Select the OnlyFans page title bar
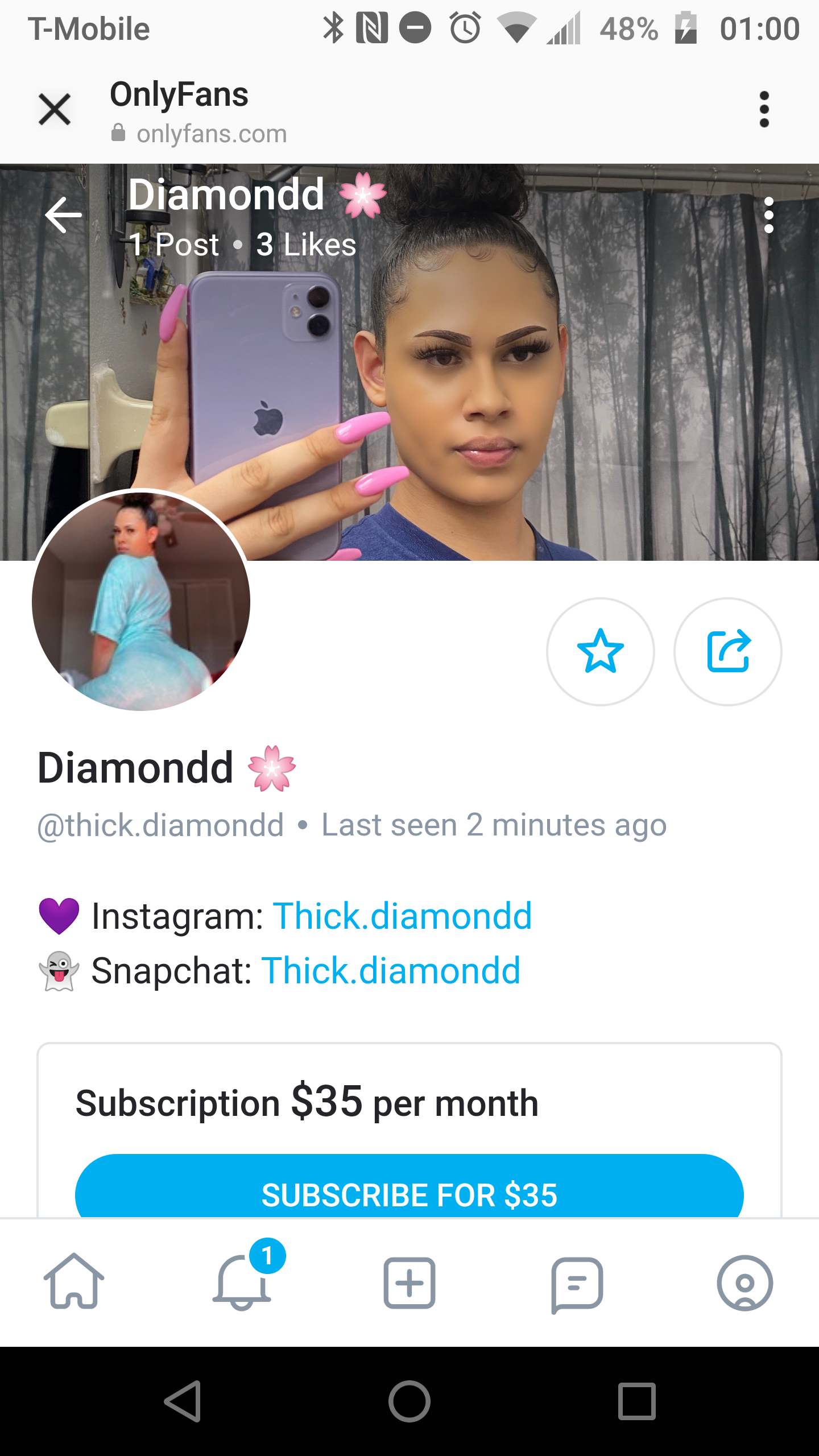 click(179, 95)
